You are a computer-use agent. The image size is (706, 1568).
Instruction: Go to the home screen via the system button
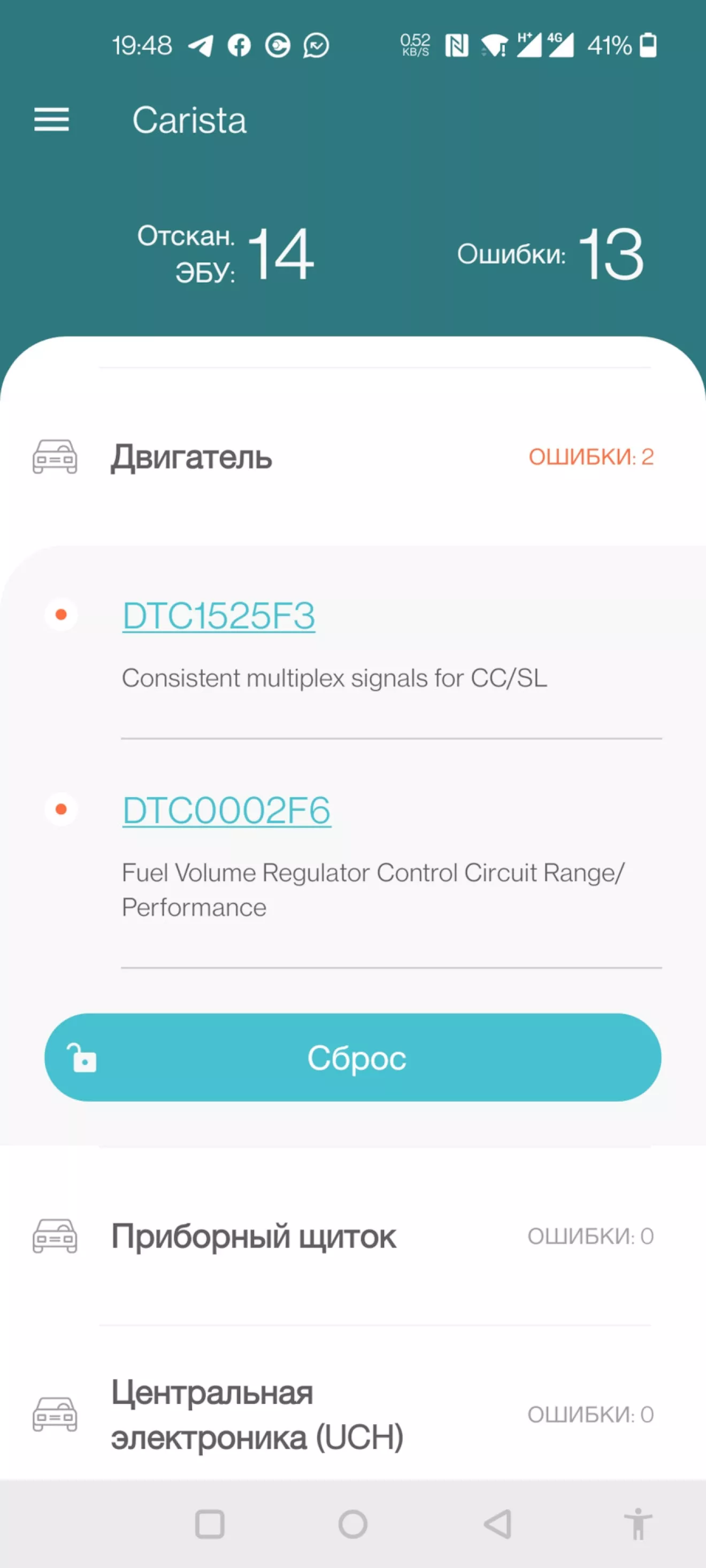(352, 1524)
